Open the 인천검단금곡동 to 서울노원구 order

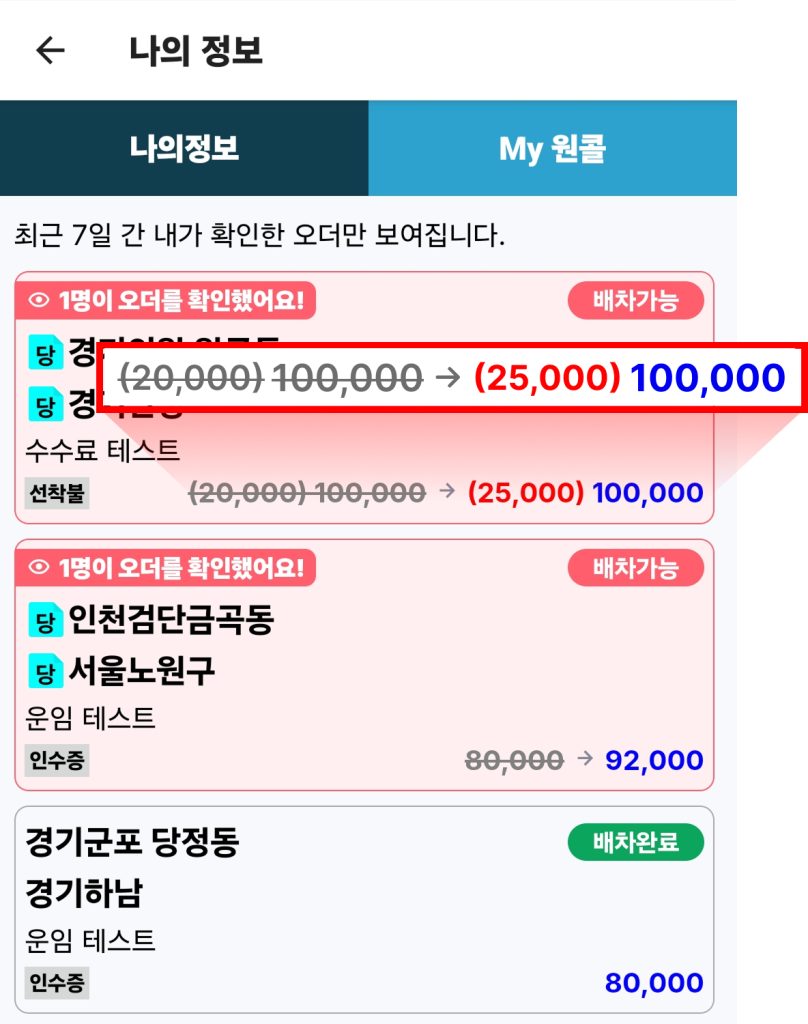364,665
